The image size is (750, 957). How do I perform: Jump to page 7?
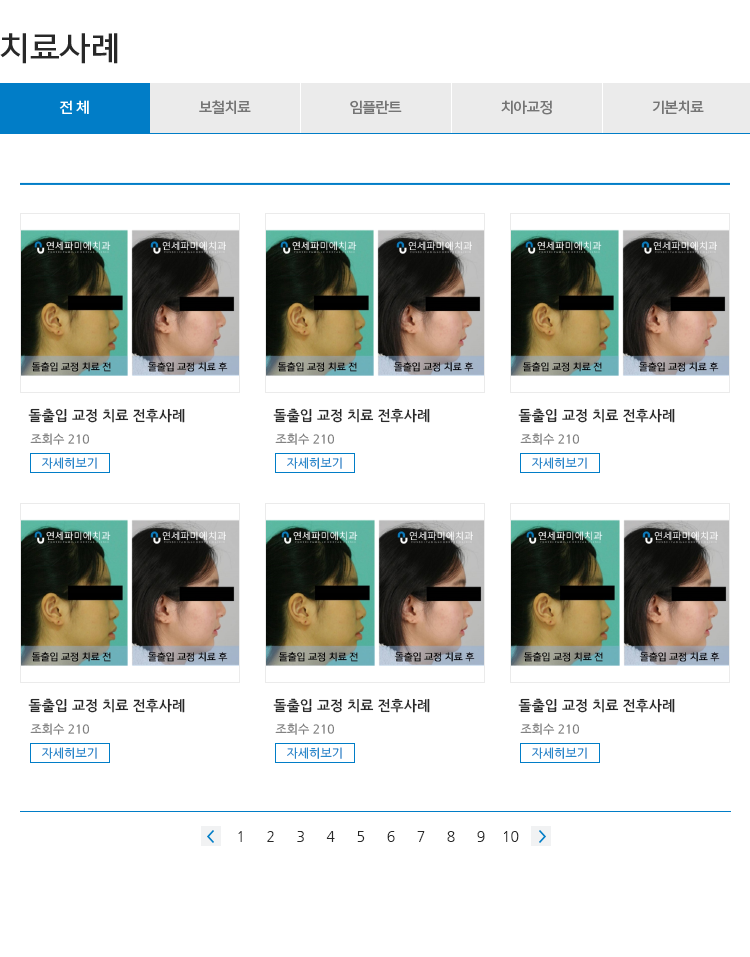(420, 837)
